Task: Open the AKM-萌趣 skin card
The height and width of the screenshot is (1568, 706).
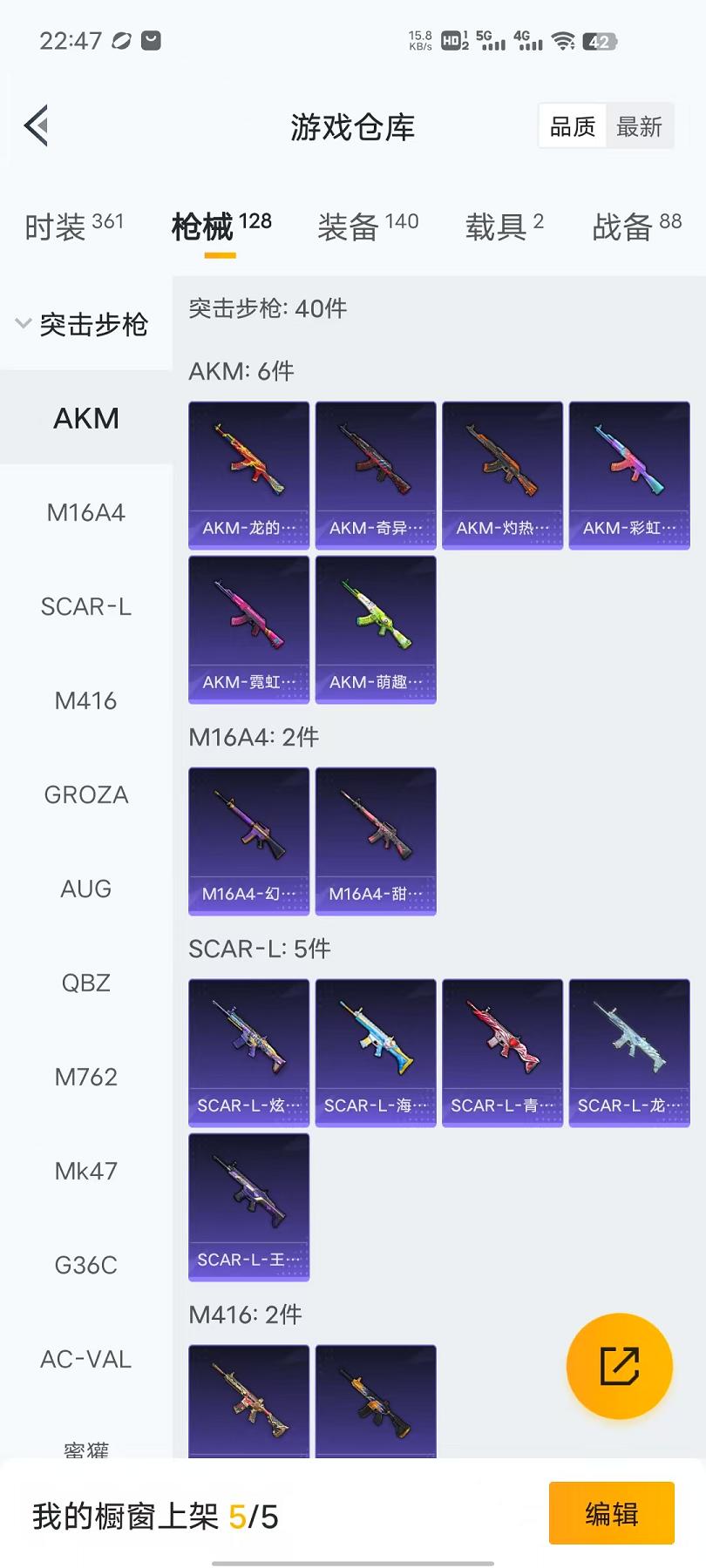Action: coord(376,629)
